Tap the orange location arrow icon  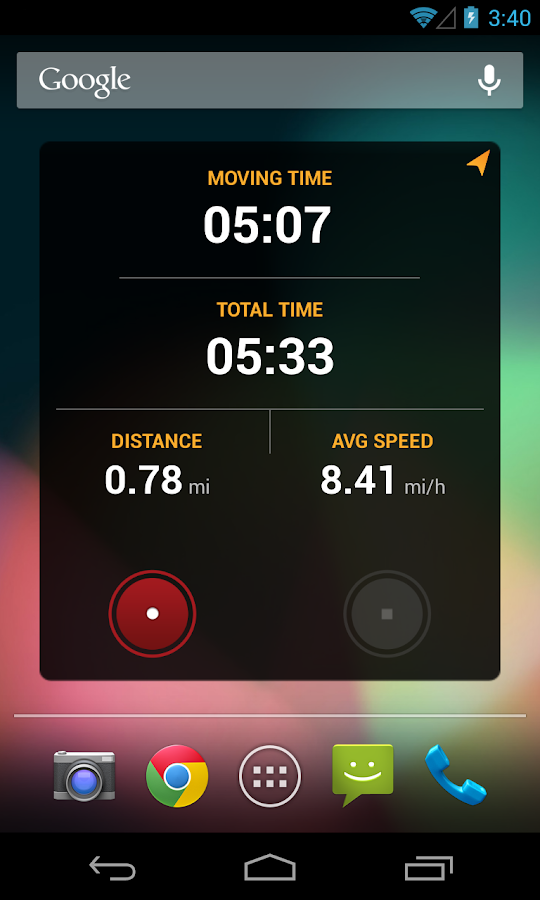[x=479, y=162]
